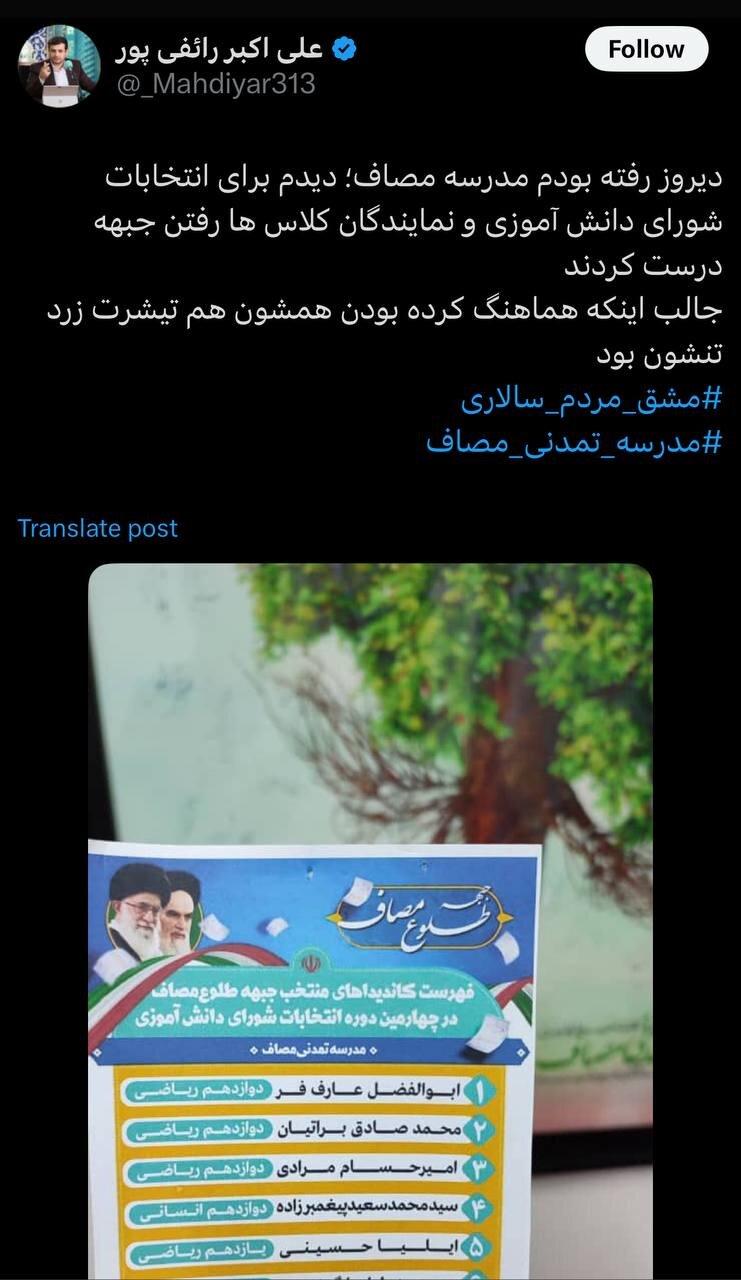Follow the account @_Mahdiyar313
This screenshot has height=1280, width=741.
[646, 49]
